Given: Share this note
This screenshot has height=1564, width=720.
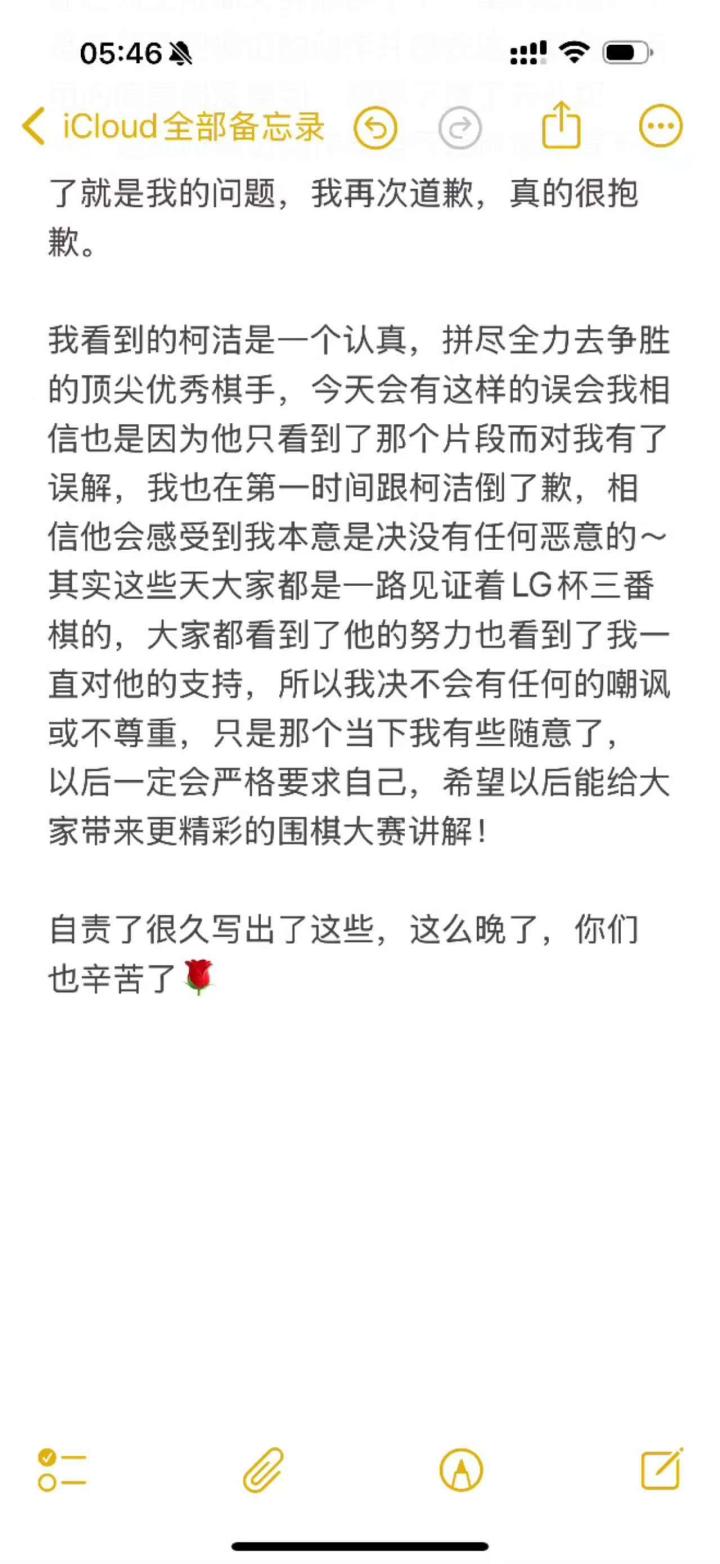Looking at the screenshot, I should point(561,126).
